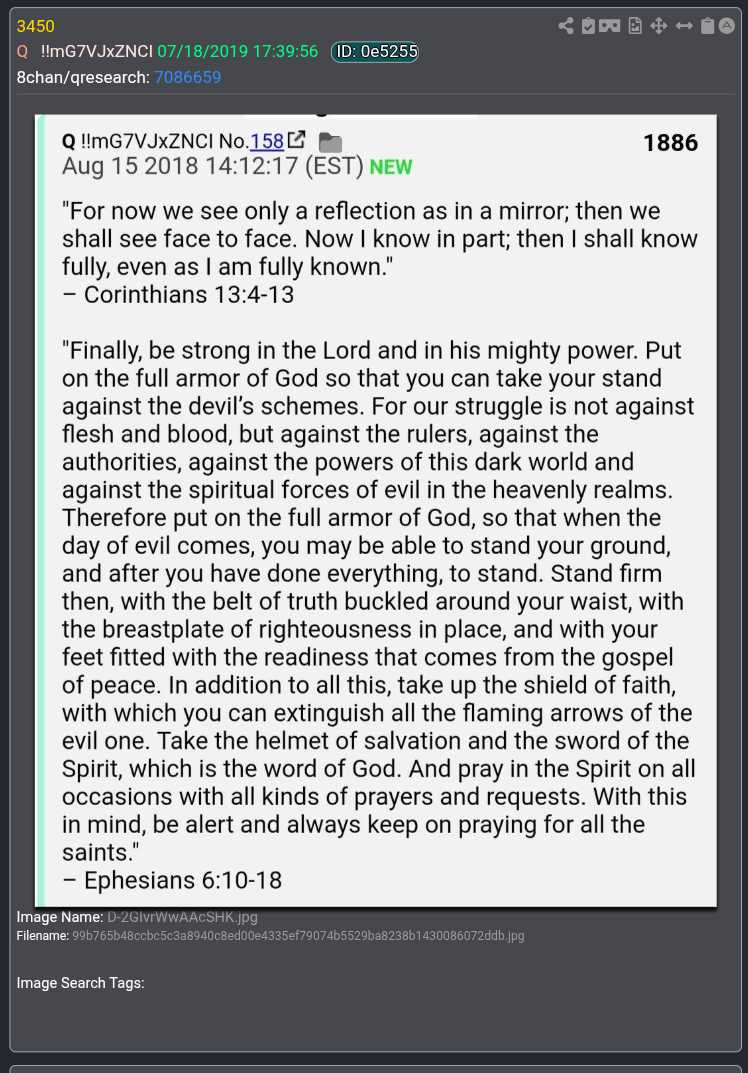This screenshot has width=748, height=1073.
Task: Tap the round icon at the toolbar's end
Action: (x=727, y=26)
